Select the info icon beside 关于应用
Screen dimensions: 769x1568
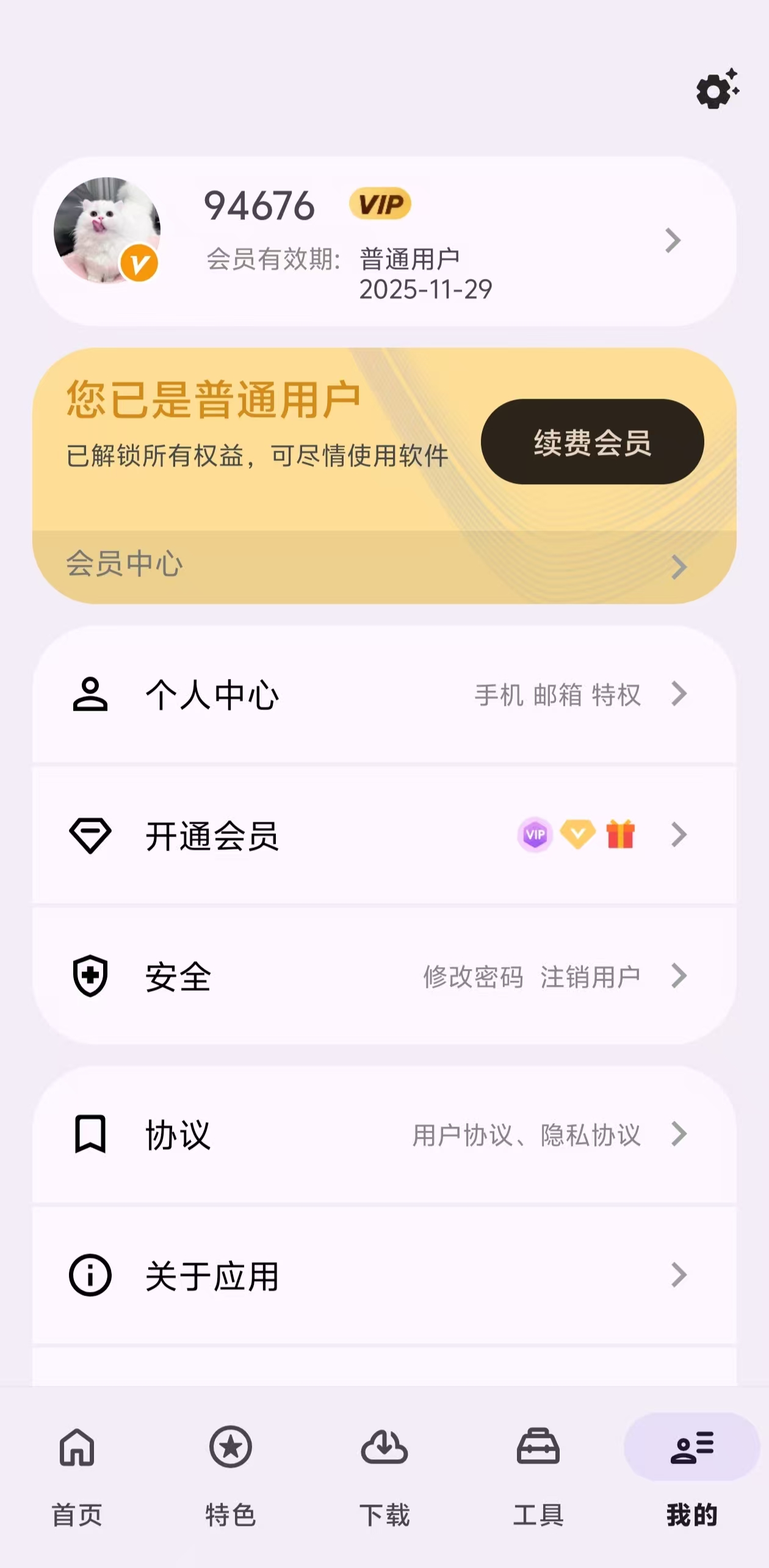click(x=90, y=1274)
